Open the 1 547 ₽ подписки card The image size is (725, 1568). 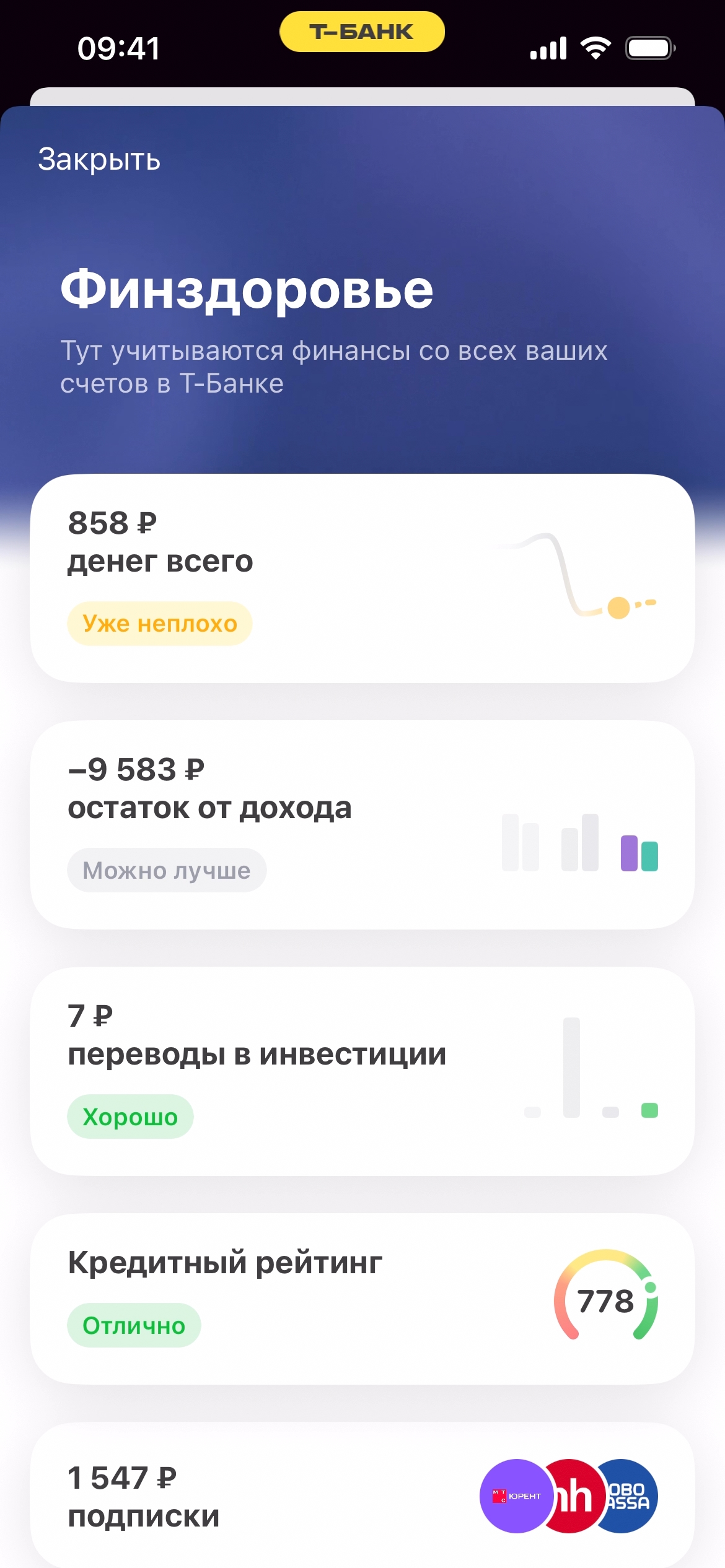pyautogui.click(x=362, y=1495)
